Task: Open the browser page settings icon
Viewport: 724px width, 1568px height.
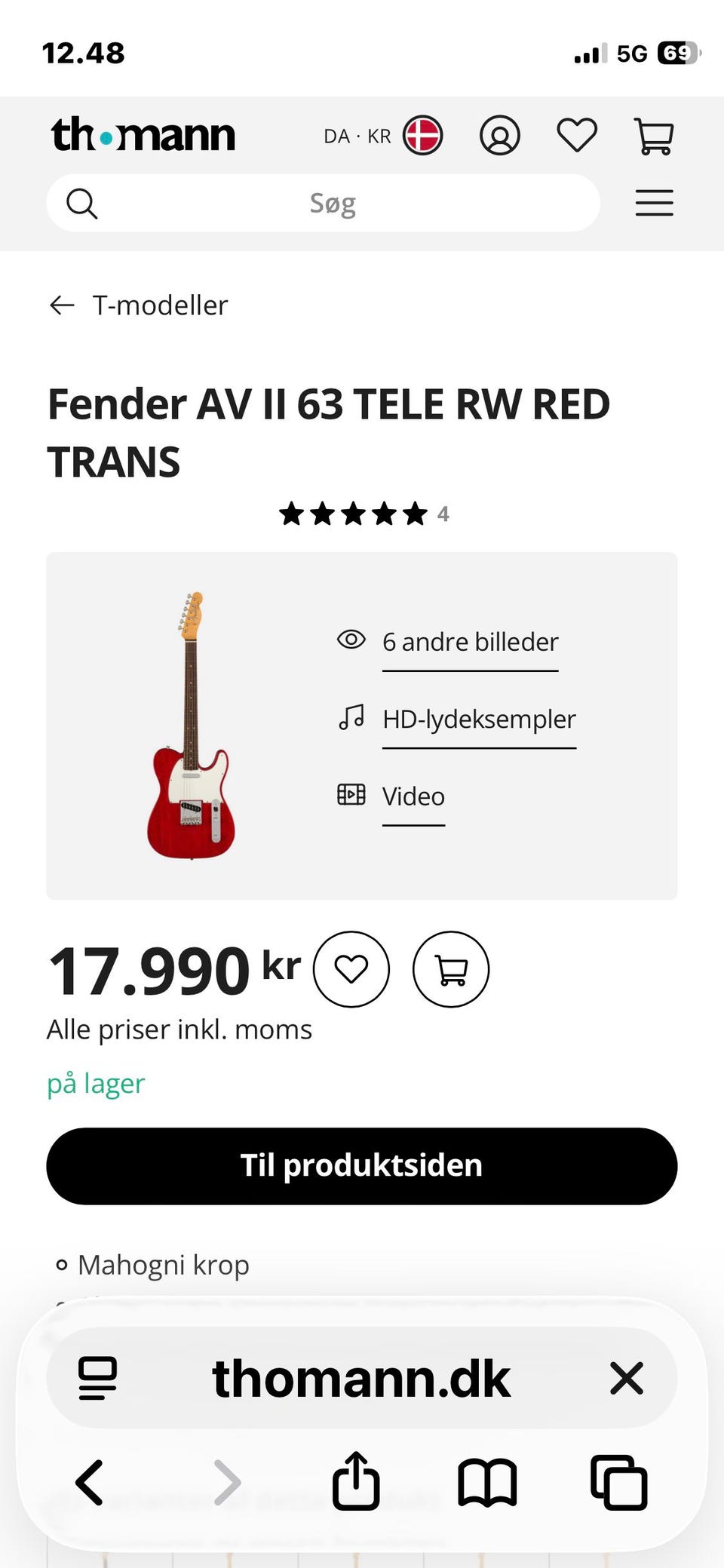Action: (x=98, y=1378)
